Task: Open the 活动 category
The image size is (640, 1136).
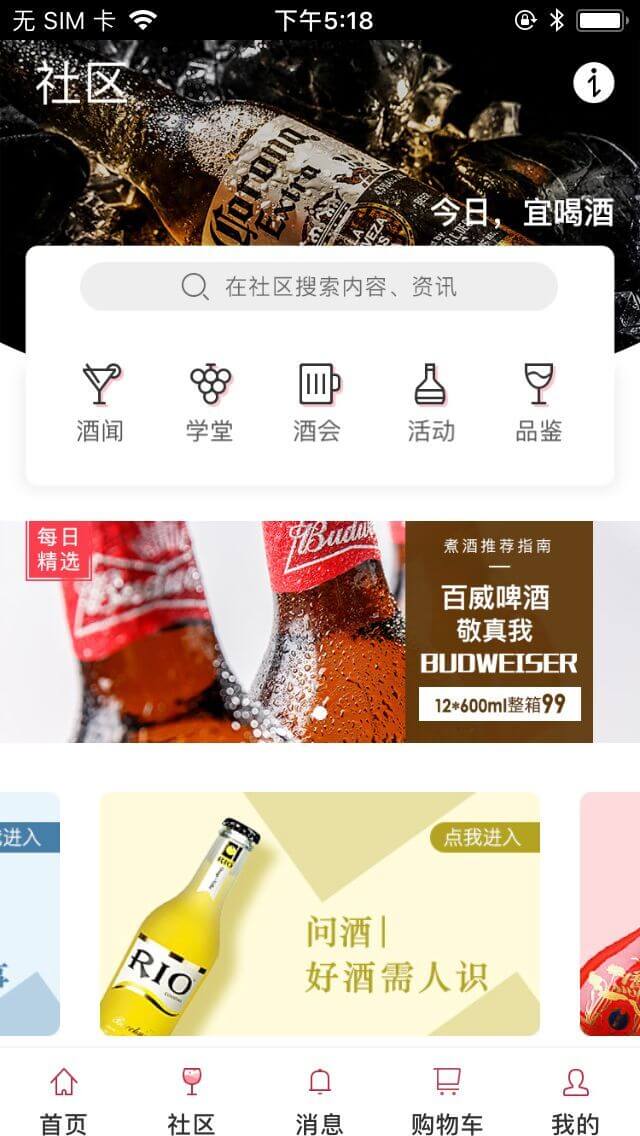Action: pos(430,403)
